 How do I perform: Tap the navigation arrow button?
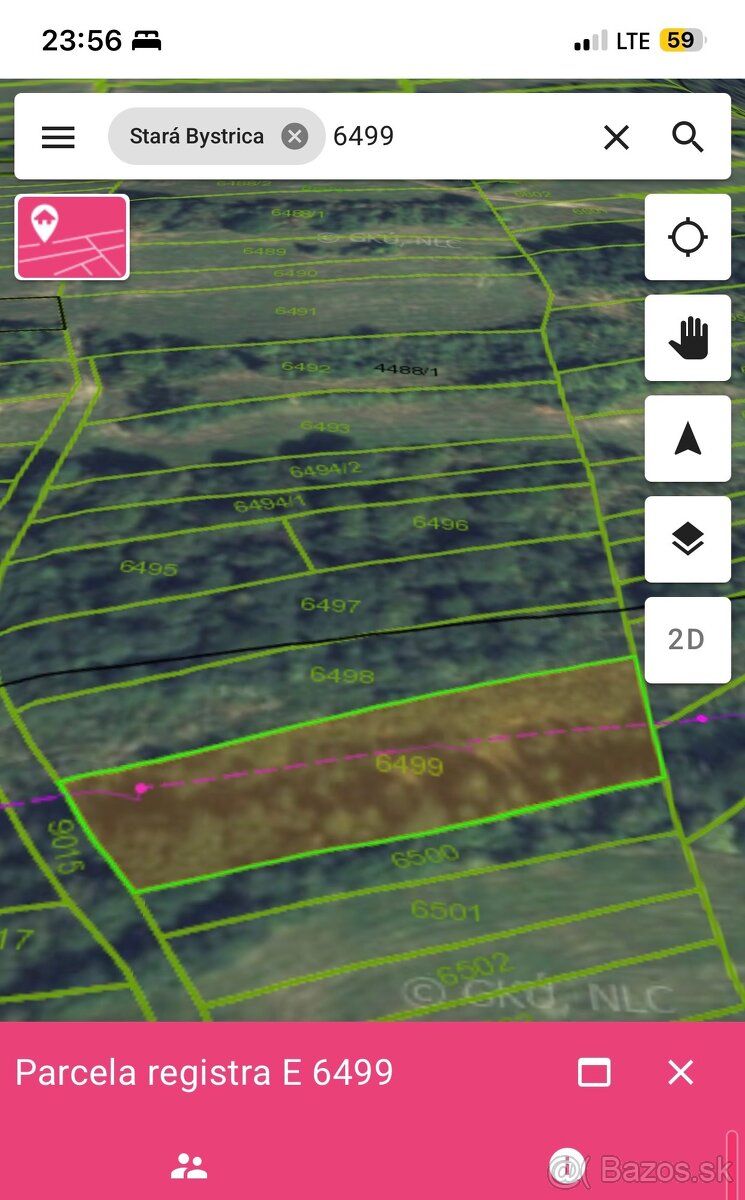click(x=688, y=439)
